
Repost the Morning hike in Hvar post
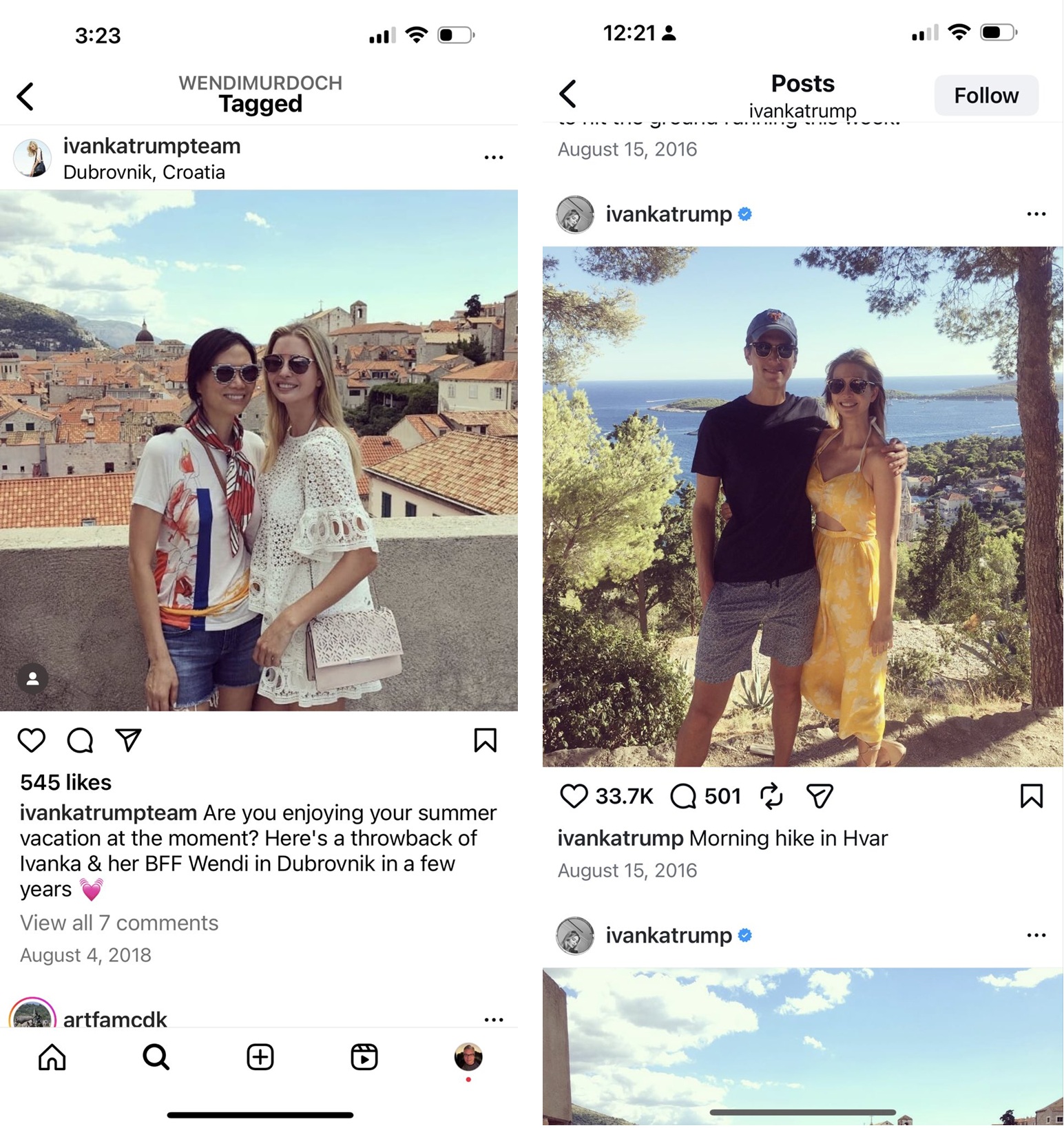tap(771, 796)
